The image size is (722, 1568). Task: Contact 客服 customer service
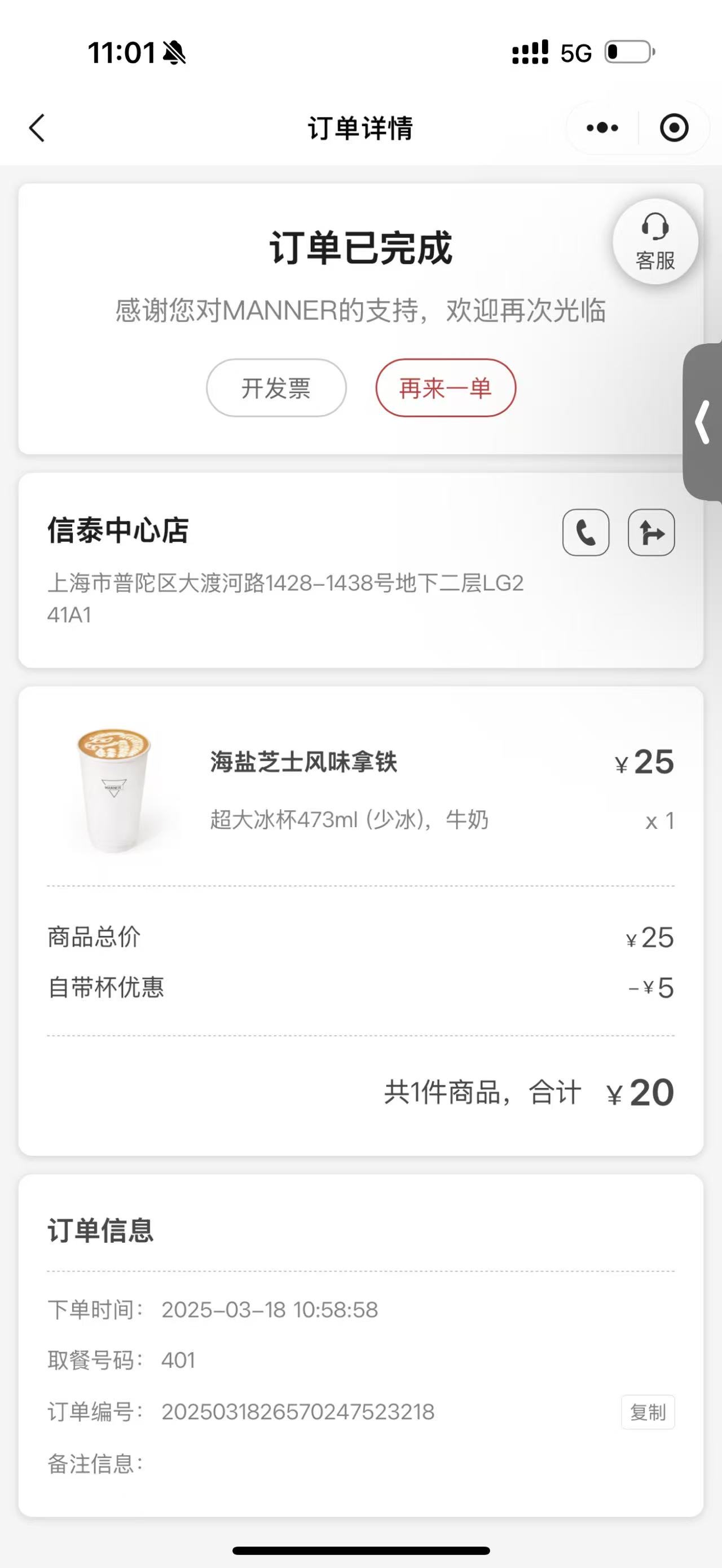[655, 242]
